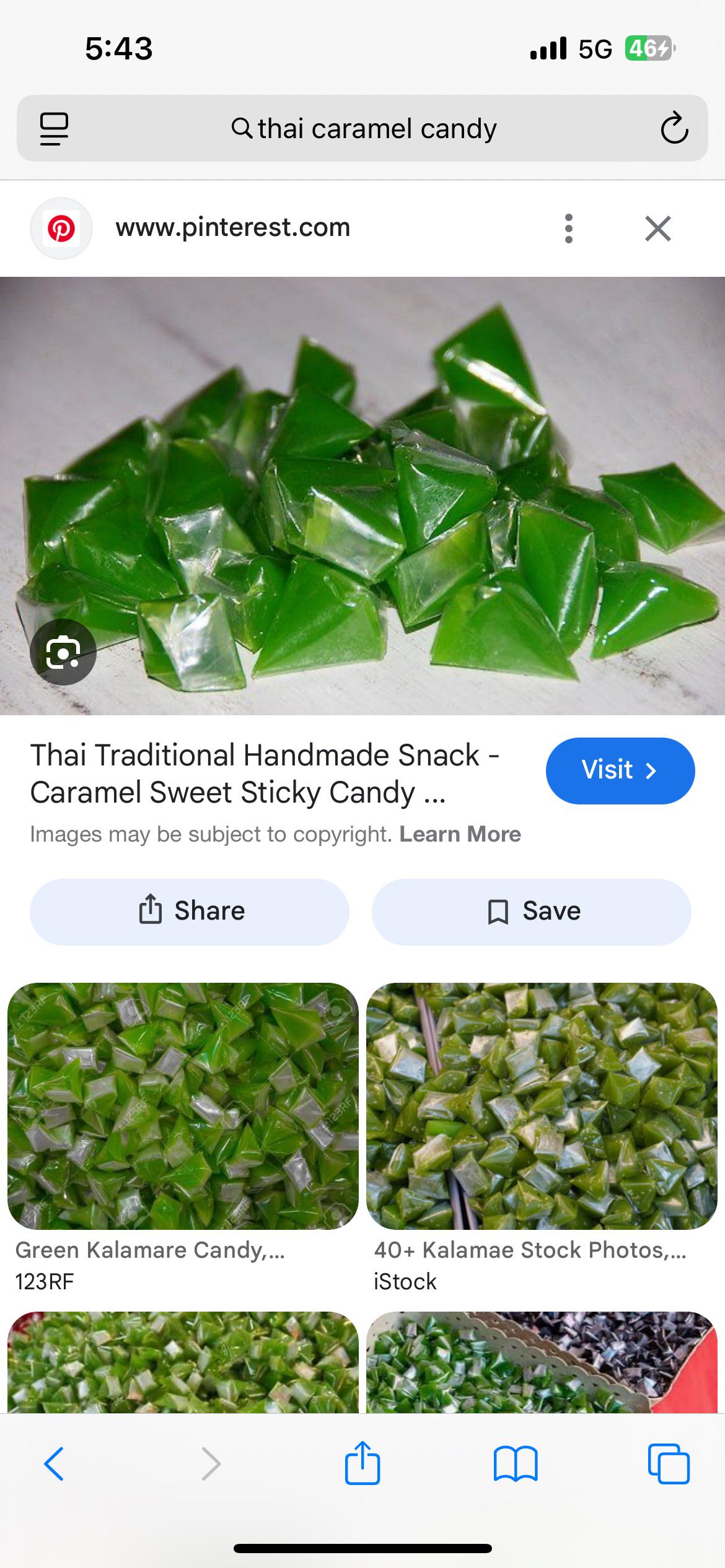Open the Learn More copyright link
725x1568 pixels.
(x=460, y=834)
